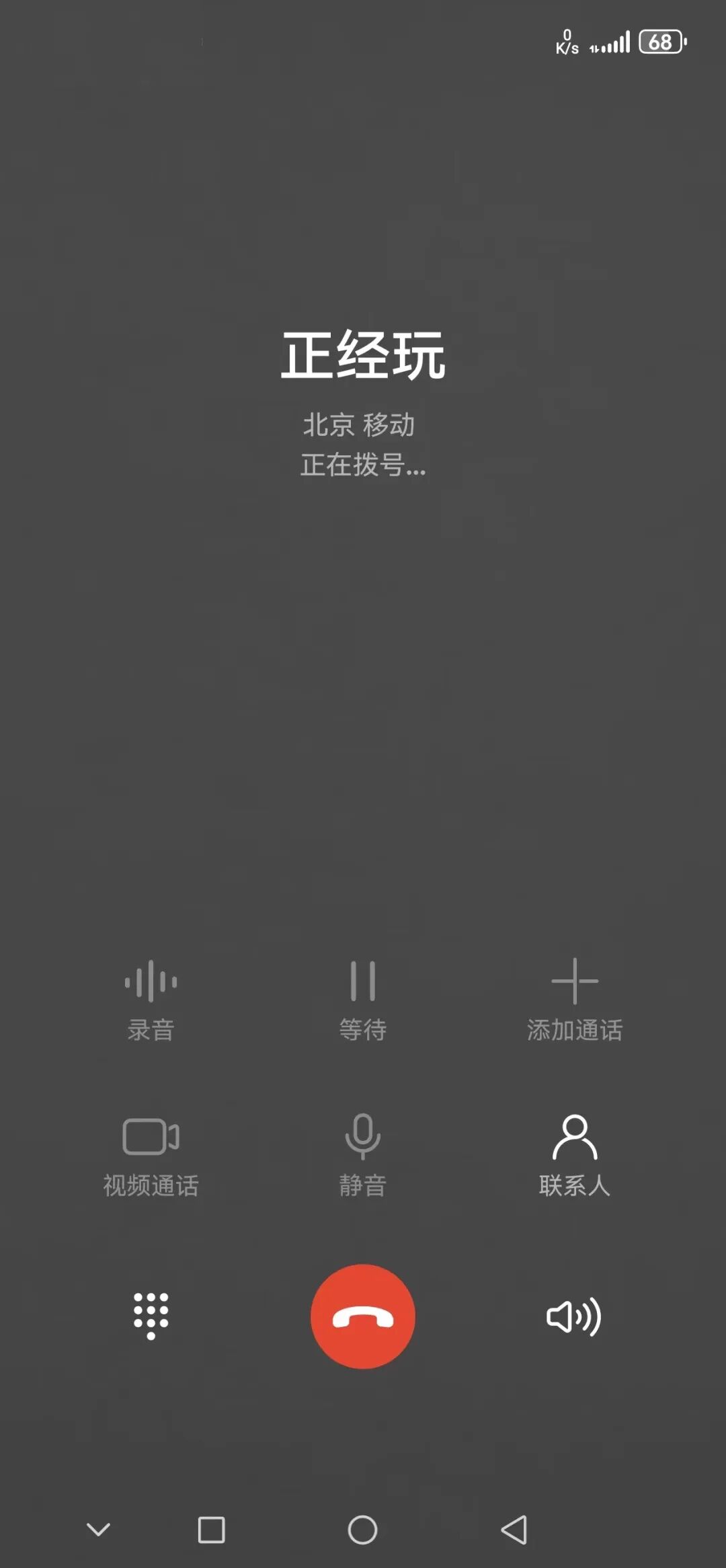The height and width of the screenshot is (1568, 726).
Task: Hide the navigation bar with the down chevron
Action: [99, 1530]
